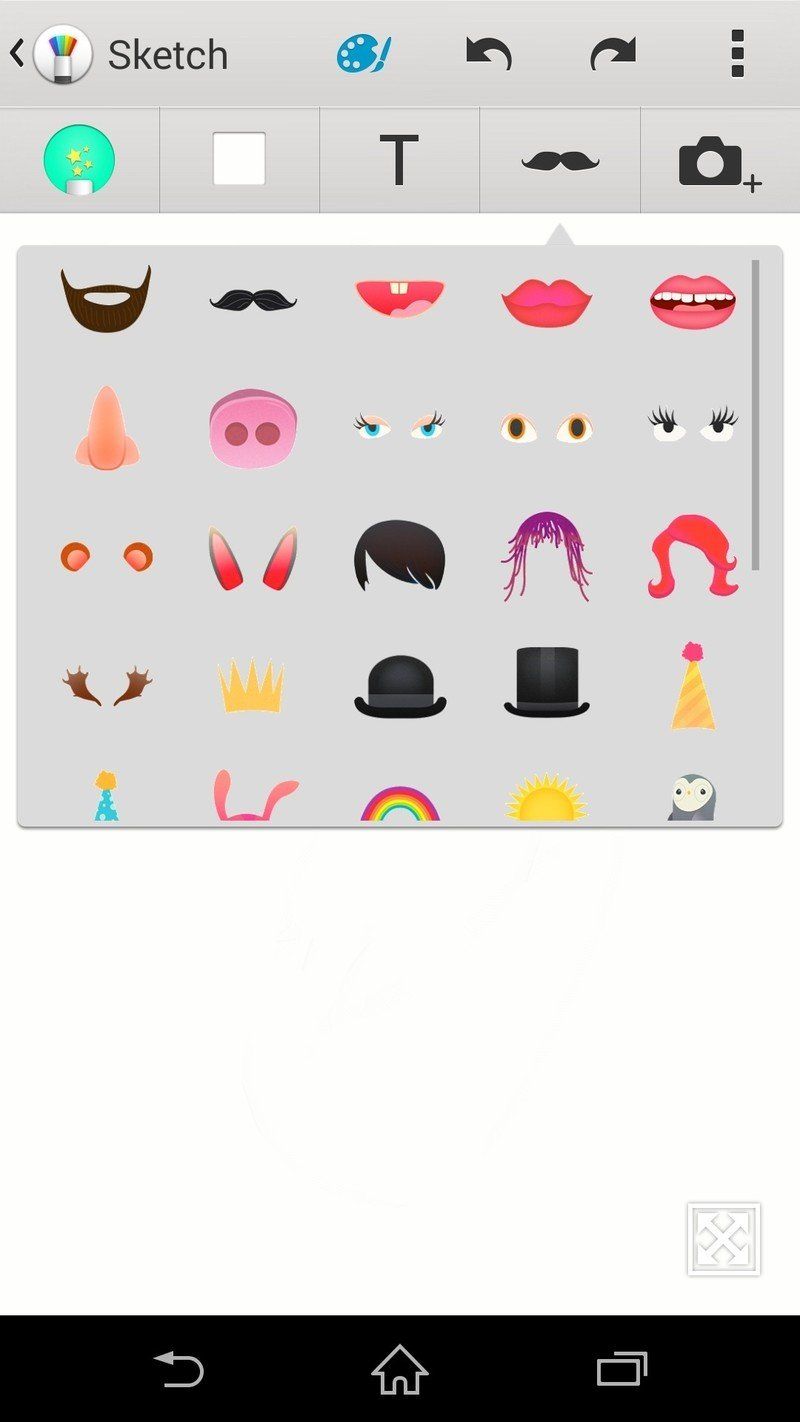Choose the brown antlers sticker

106,686
